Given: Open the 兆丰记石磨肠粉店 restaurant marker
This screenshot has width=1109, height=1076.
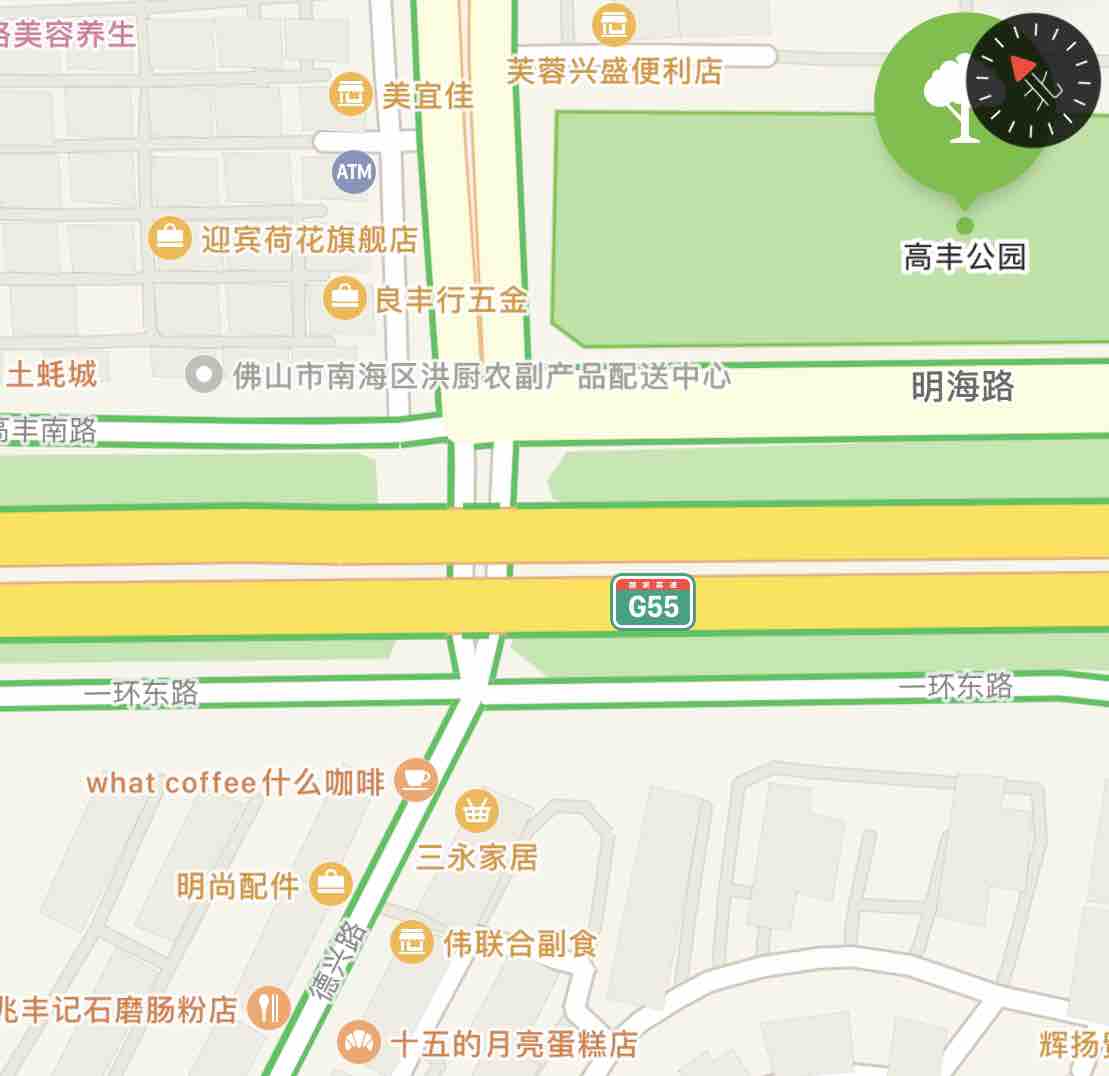Looking at the screenshot, I should [x=267, y=1008].
